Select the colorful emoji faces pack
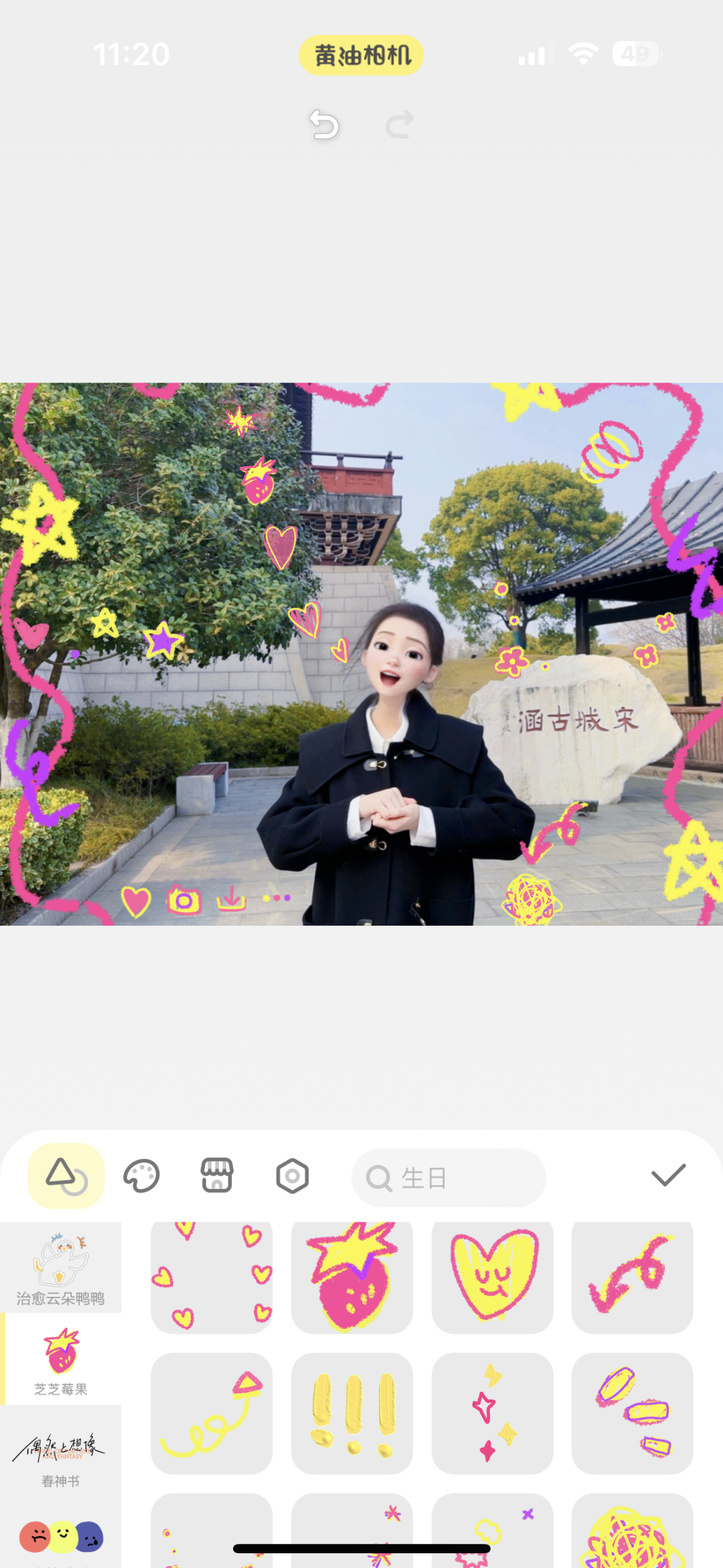This screenshot has width=723, height=1568. [60, 1537]
